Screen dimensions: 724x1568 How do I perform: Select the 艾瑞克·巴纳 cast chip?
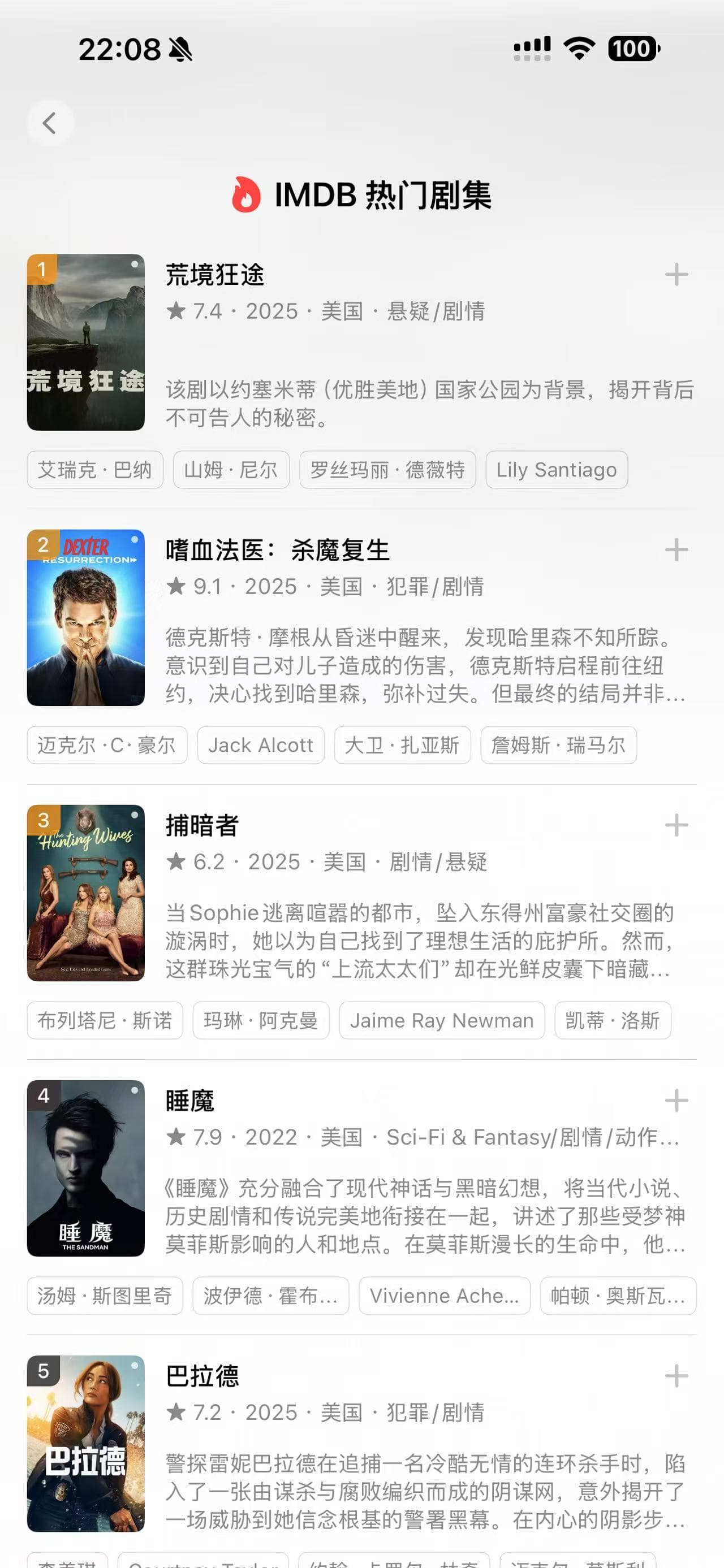95,469
